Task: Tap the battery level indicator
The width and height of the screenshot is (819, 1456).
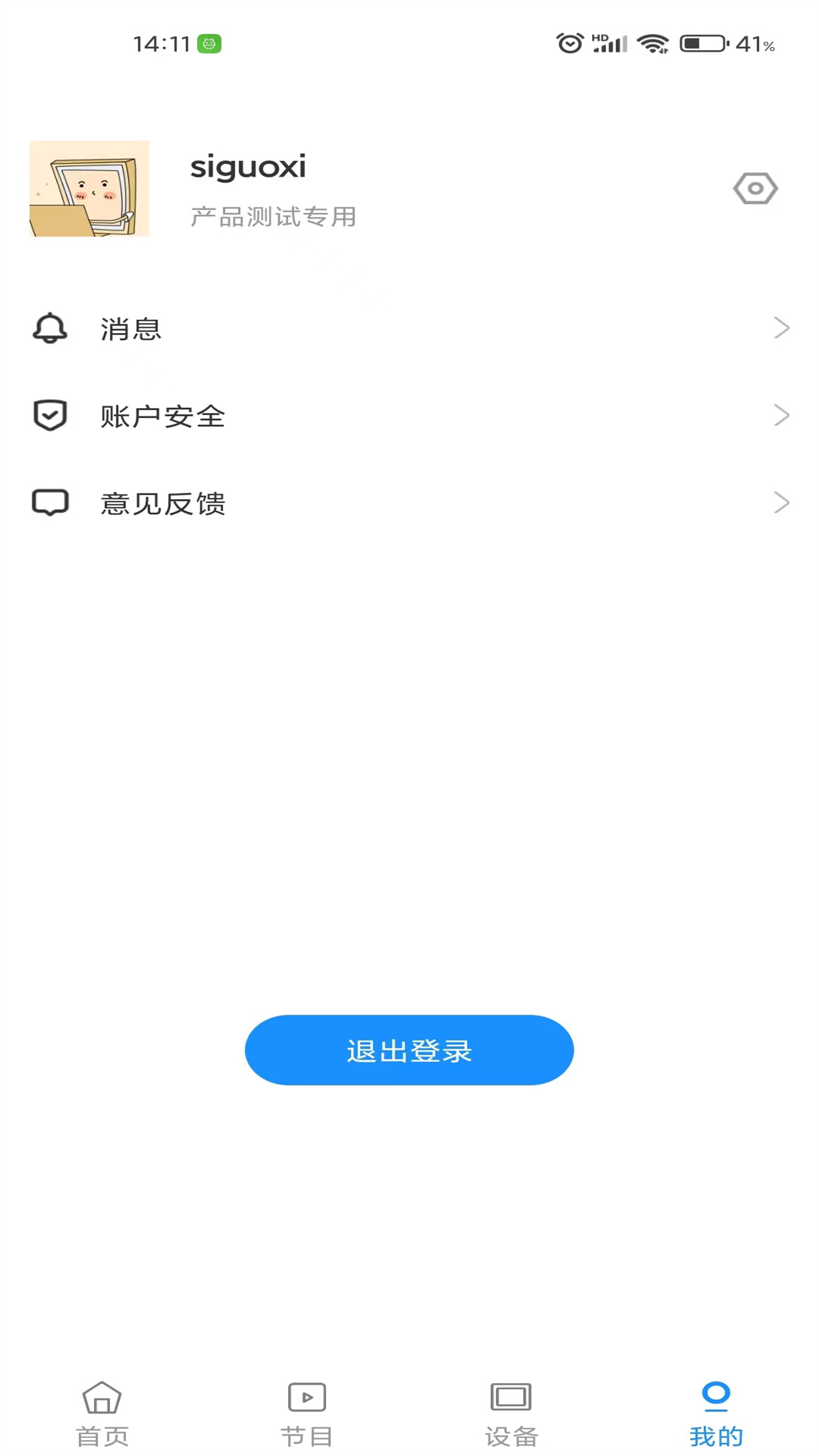Action: [704, 43]
